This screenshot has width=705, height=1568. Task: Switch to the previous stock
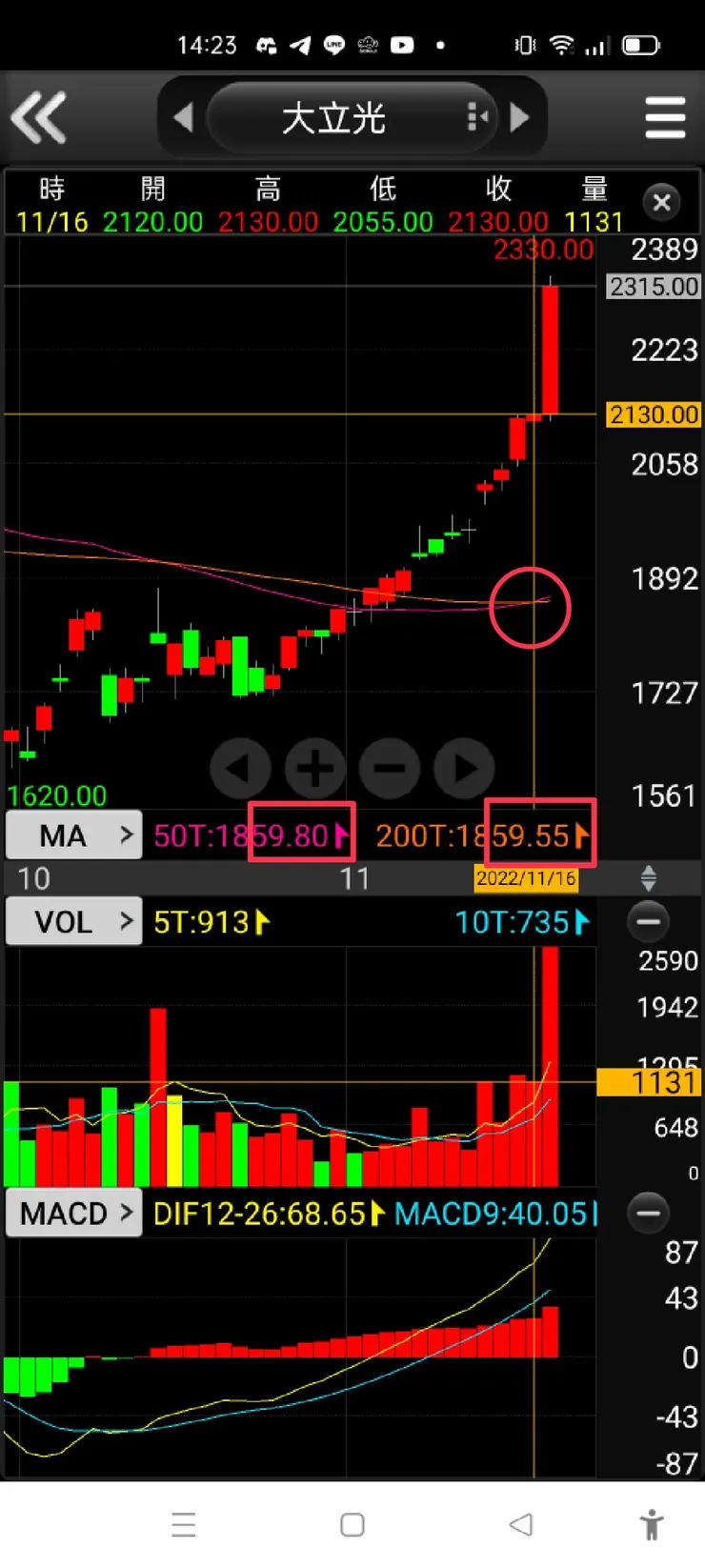[x=184, y=118]
